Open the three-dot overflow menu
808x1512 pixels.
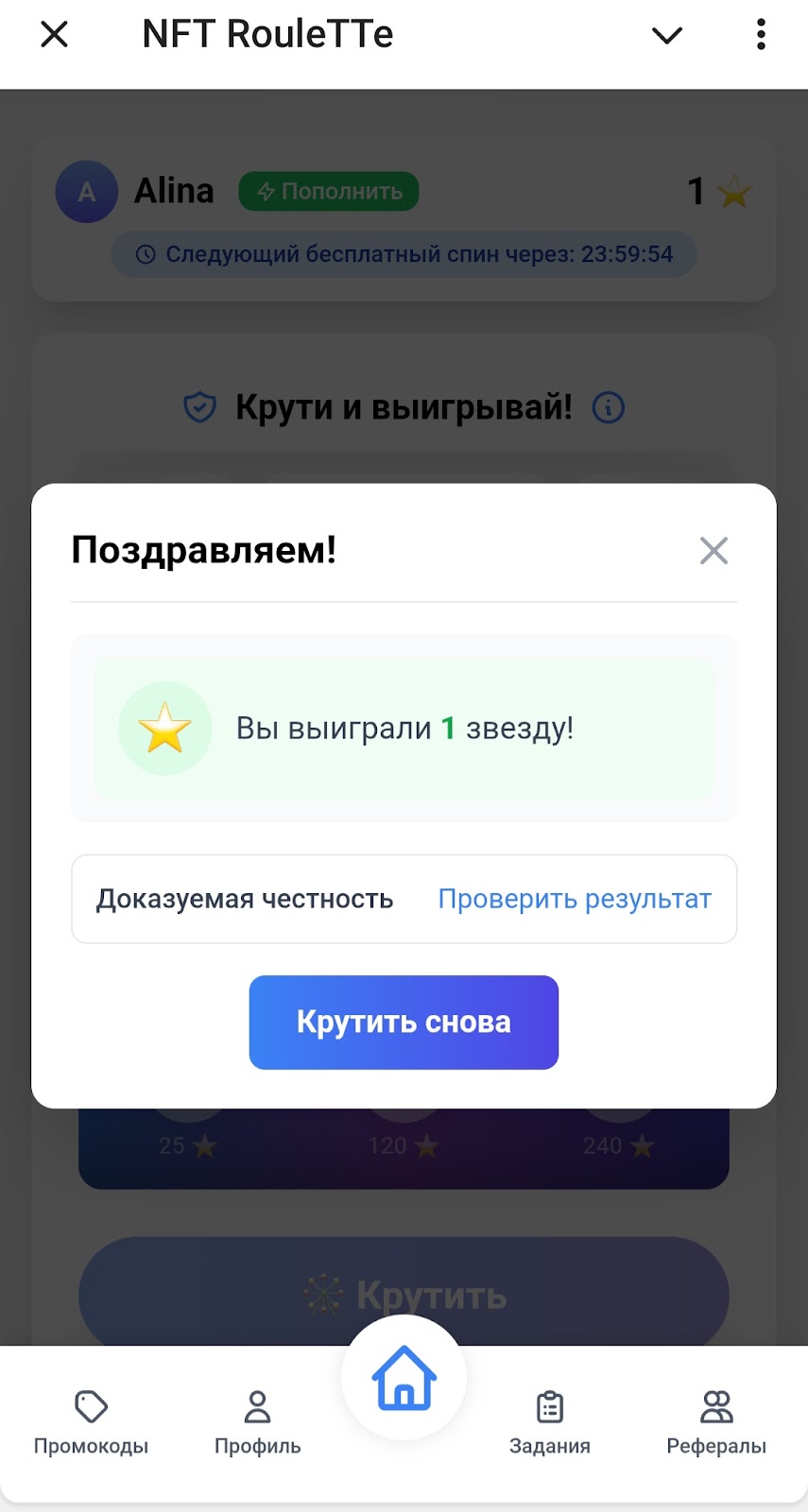(x=761, y=35)
